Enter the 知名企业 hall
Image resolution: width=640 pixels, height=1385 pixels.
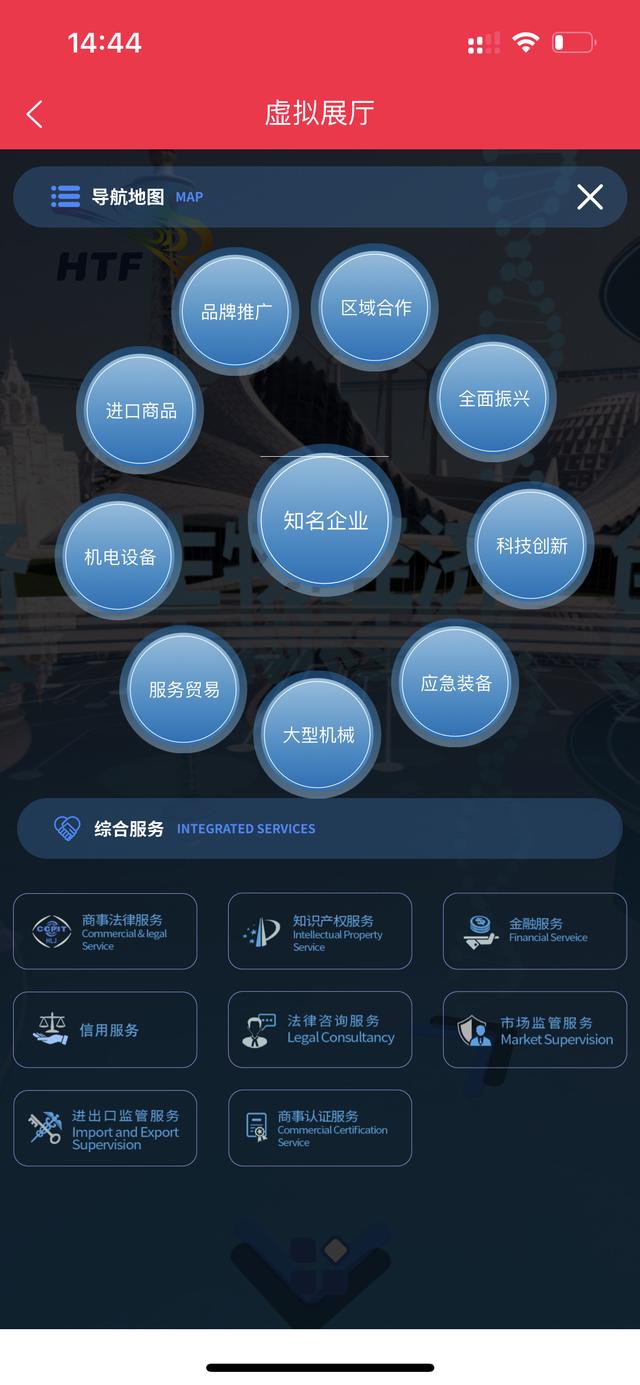(x=325, y=520)
